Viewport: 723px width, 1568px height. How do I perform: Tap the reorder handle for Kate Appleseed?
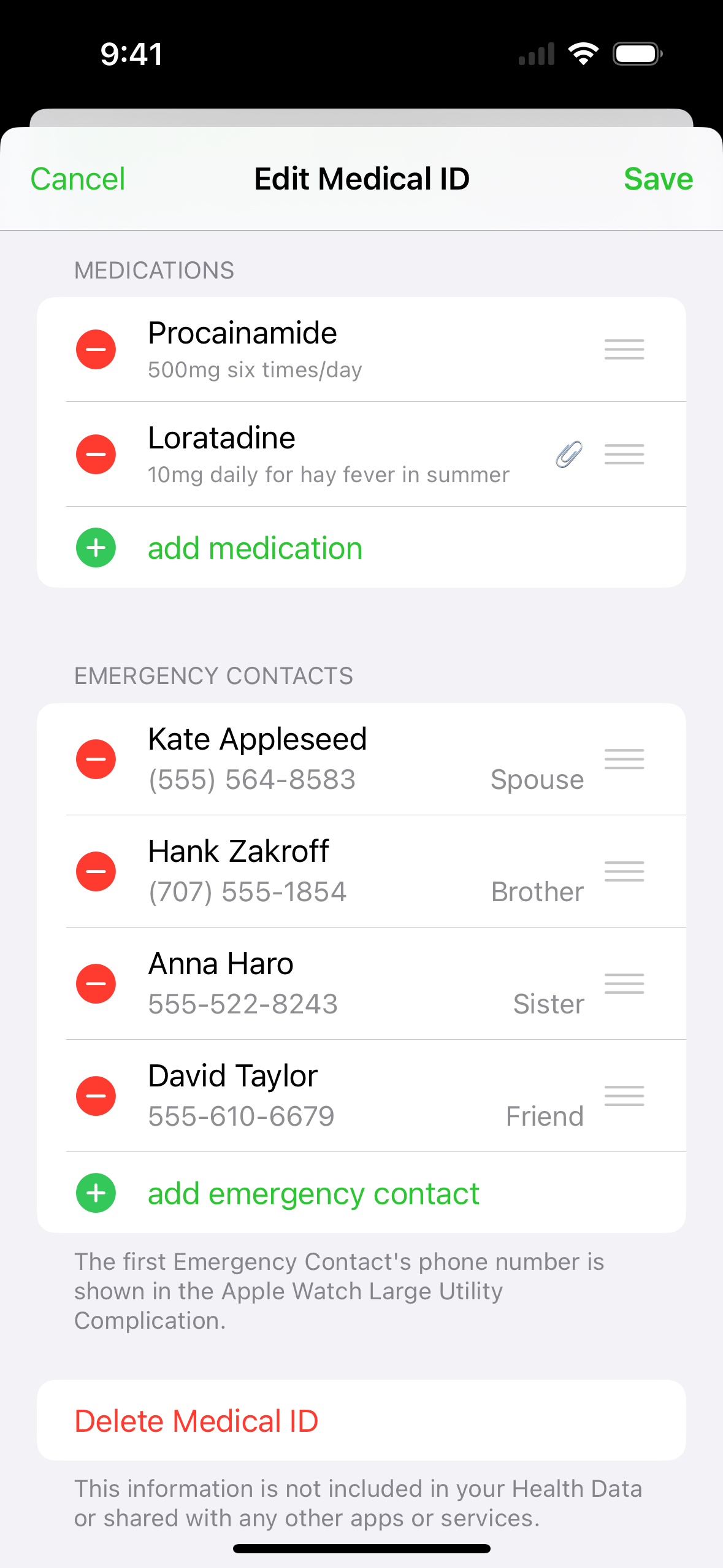(x=624, y=759)
